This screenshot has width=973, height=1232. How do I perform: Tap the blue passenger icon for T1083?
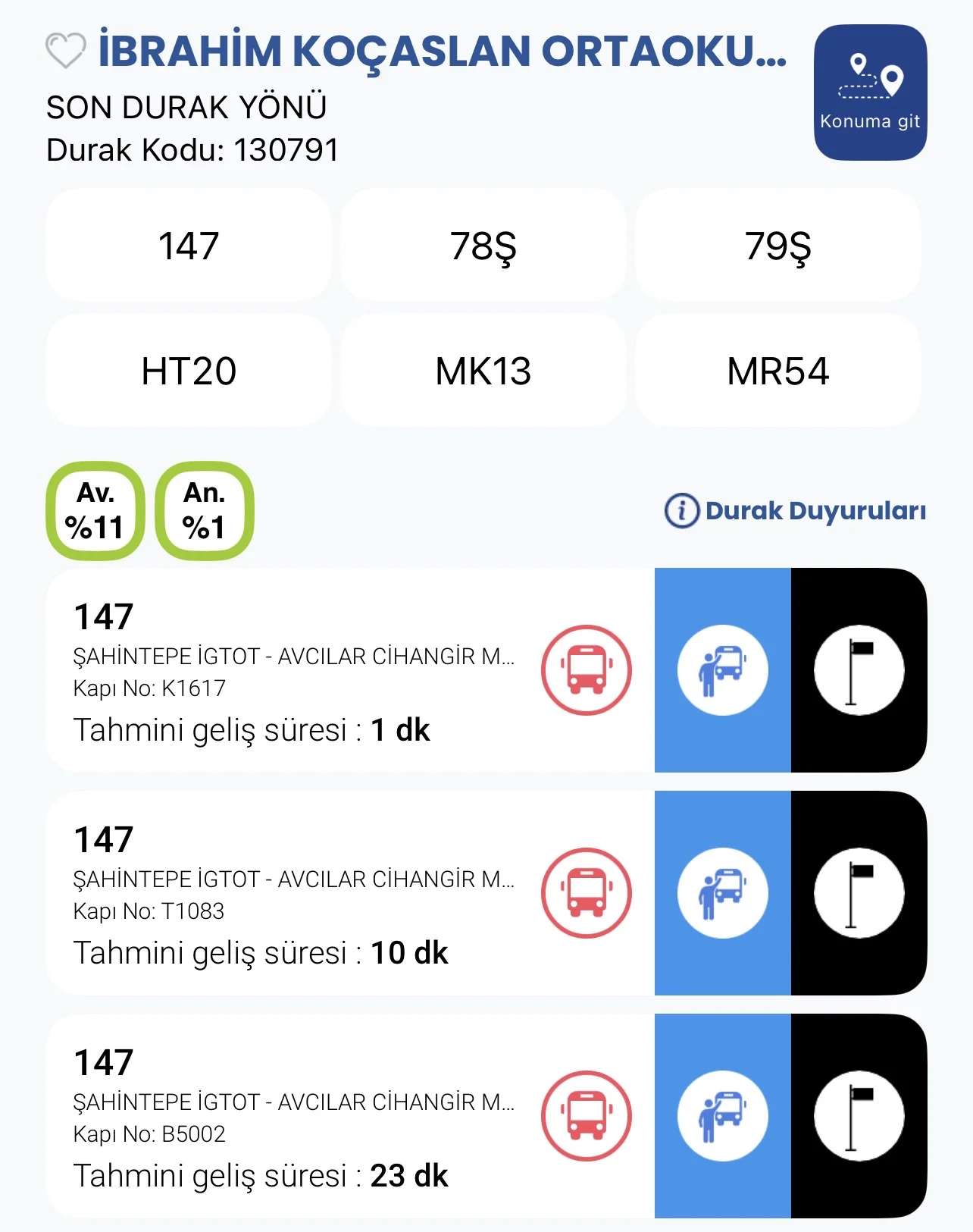(x=722, y=893)
